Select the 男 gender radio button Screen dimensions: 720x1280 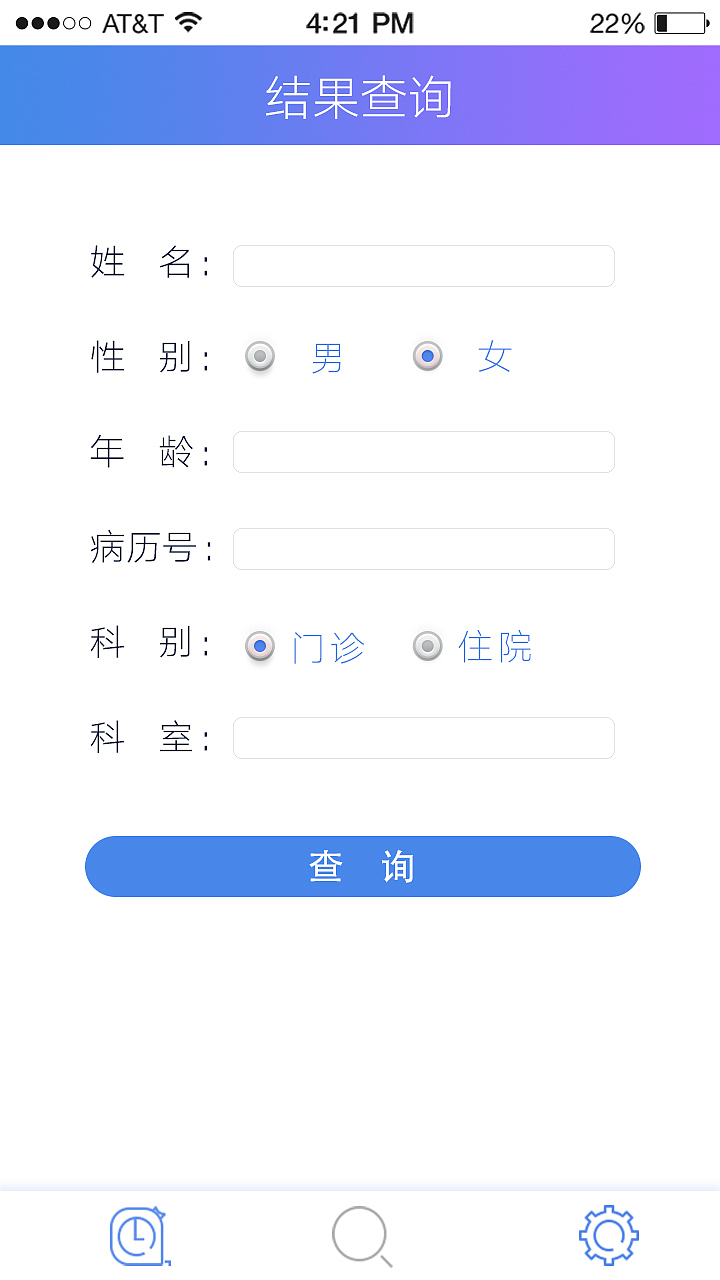click(259, 356)
